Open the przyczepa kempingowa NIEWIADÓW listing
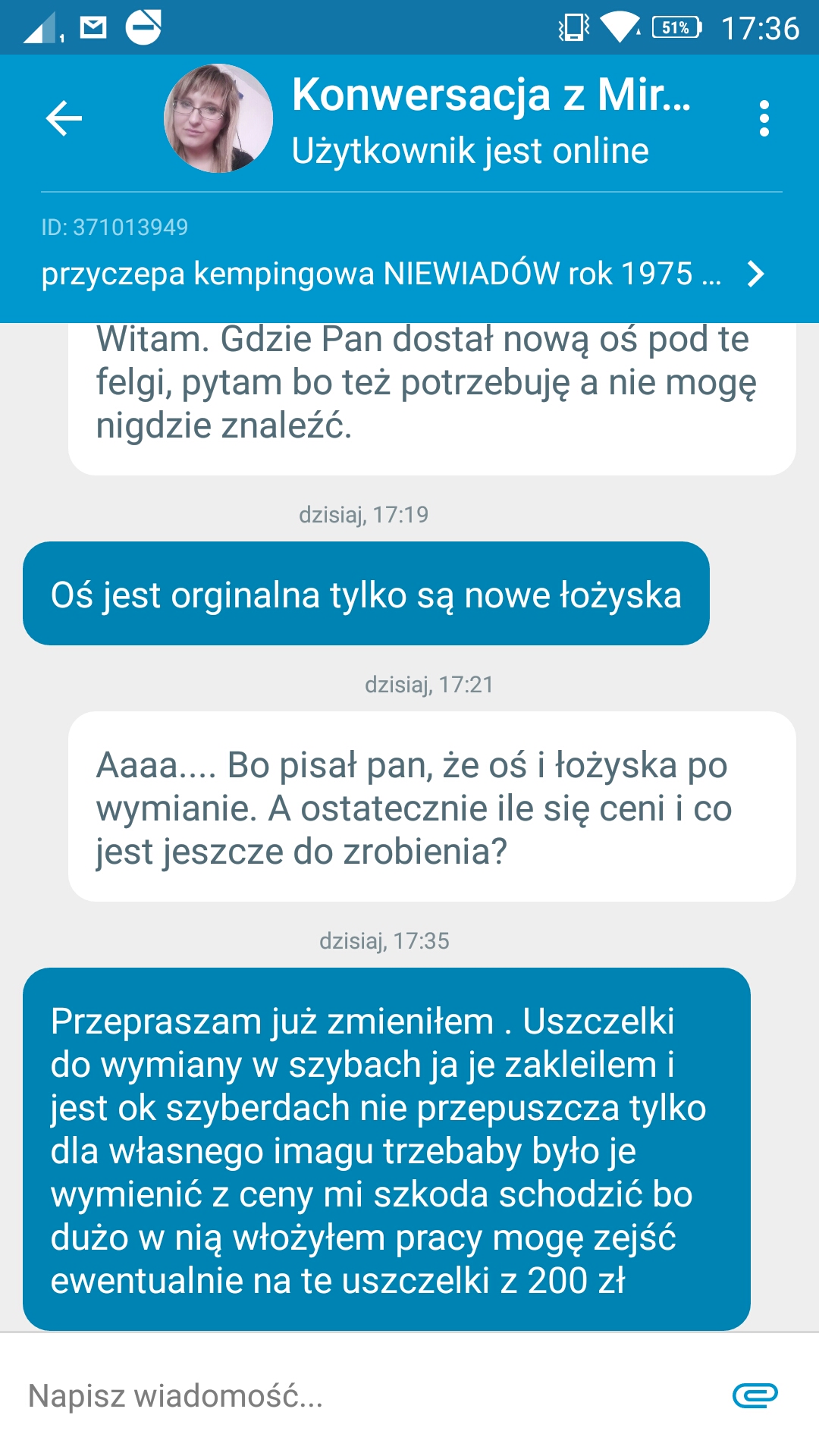Image resolution: width=819 pixels, height=1456 pixels. (x=402, y=273)
